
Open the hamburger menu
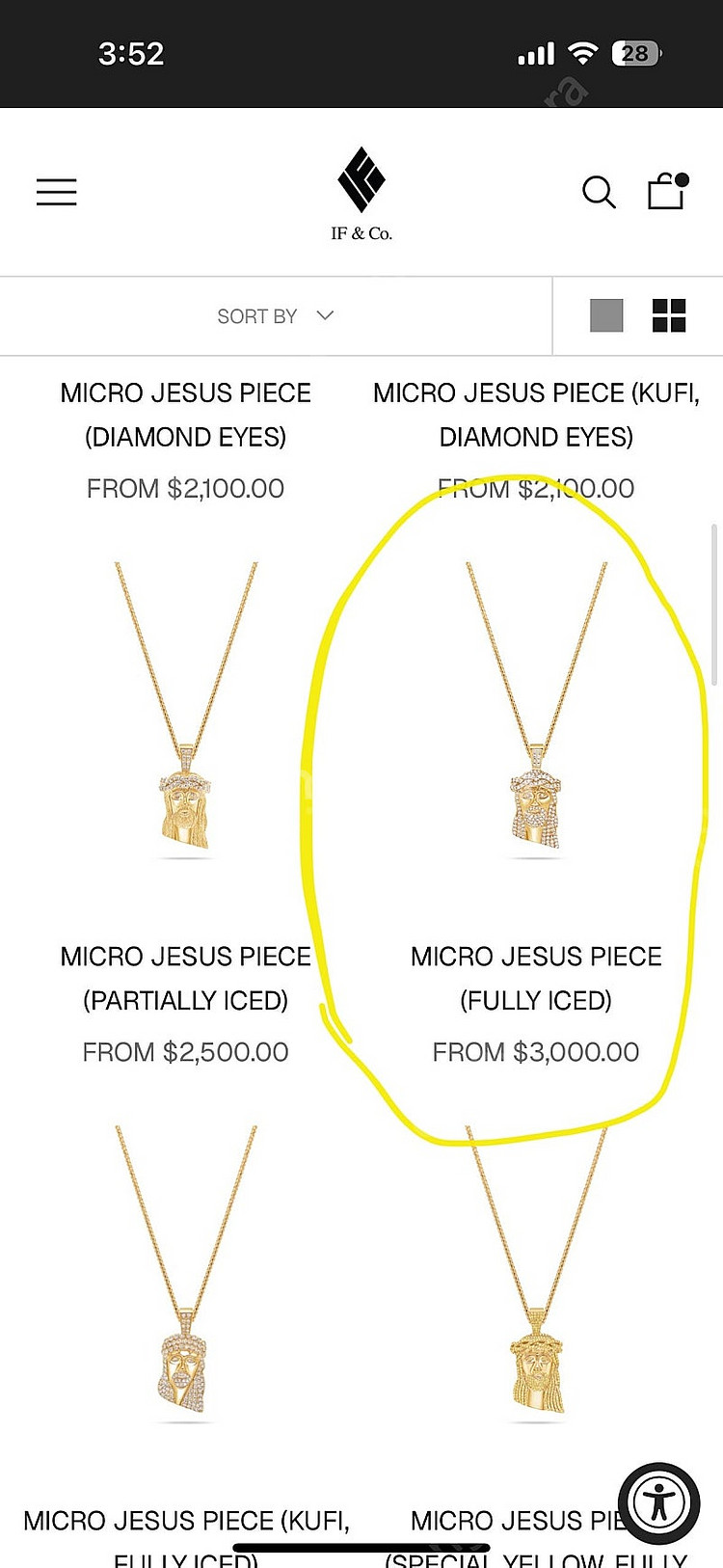coord(56,192)
